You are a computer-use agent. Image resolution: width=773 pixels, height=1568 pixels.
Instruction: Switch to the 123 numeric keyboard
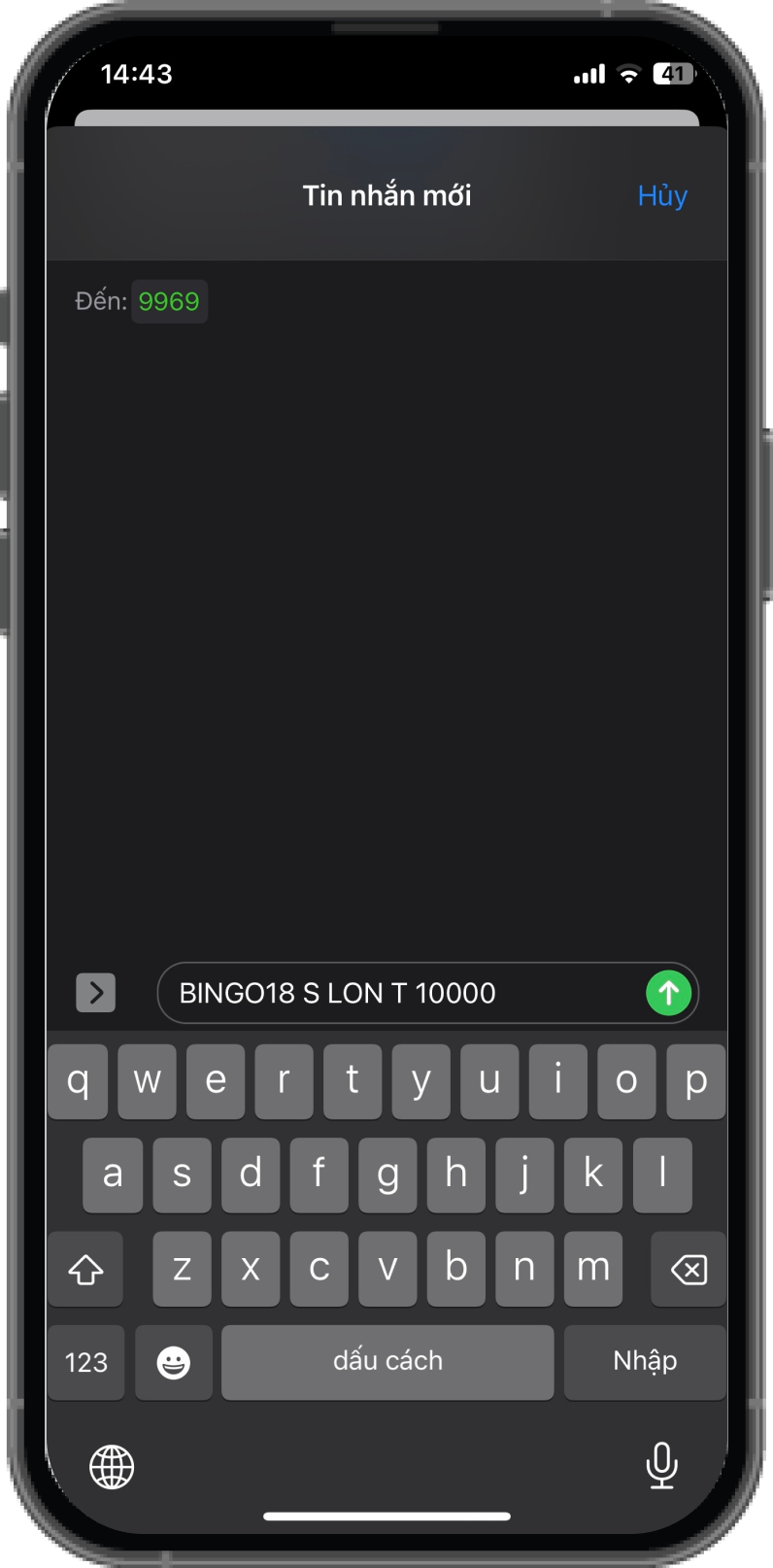click(86, 1362)
